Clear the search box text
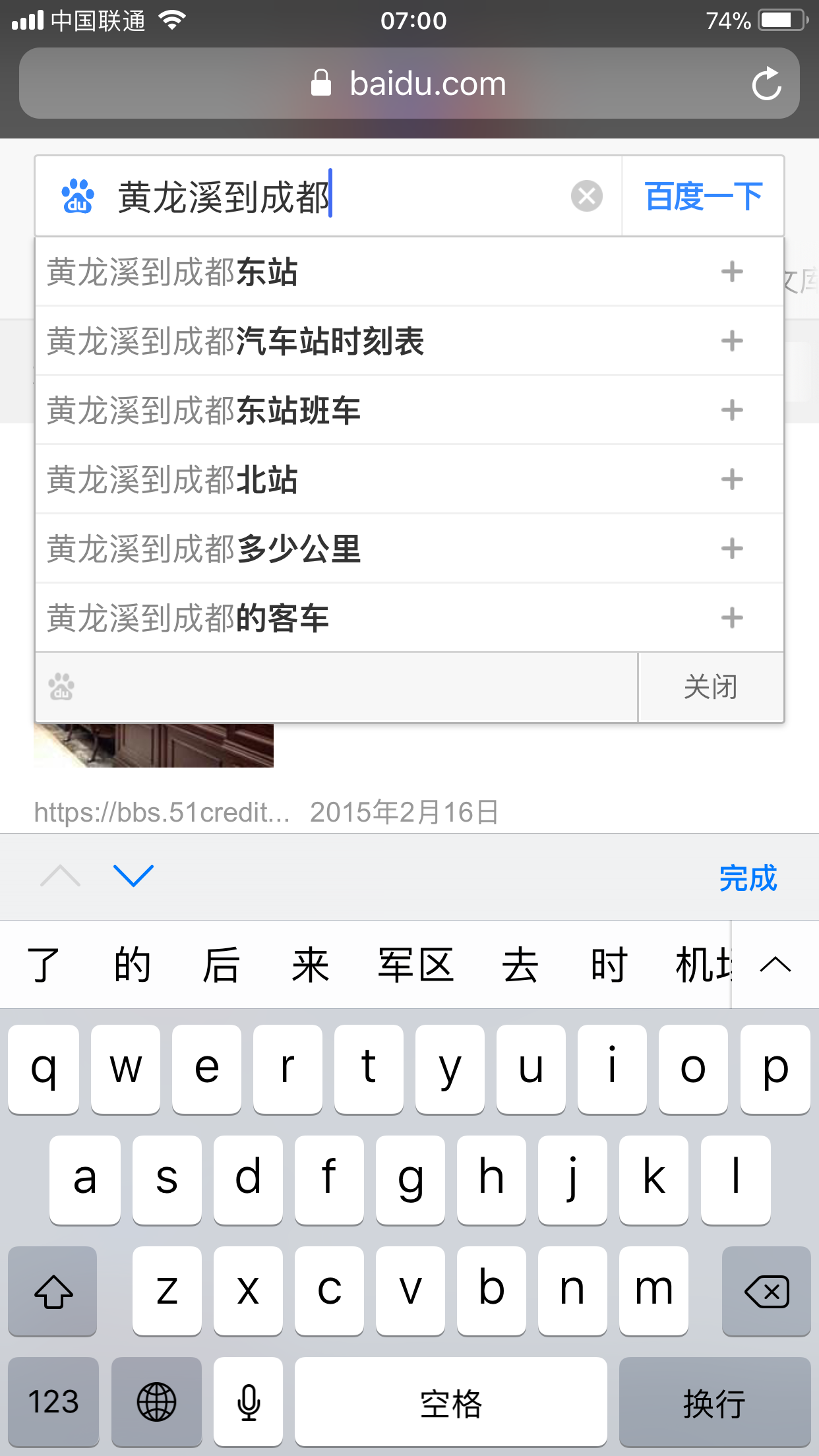Screen dimensions: 819x1456 click(586, 196)
